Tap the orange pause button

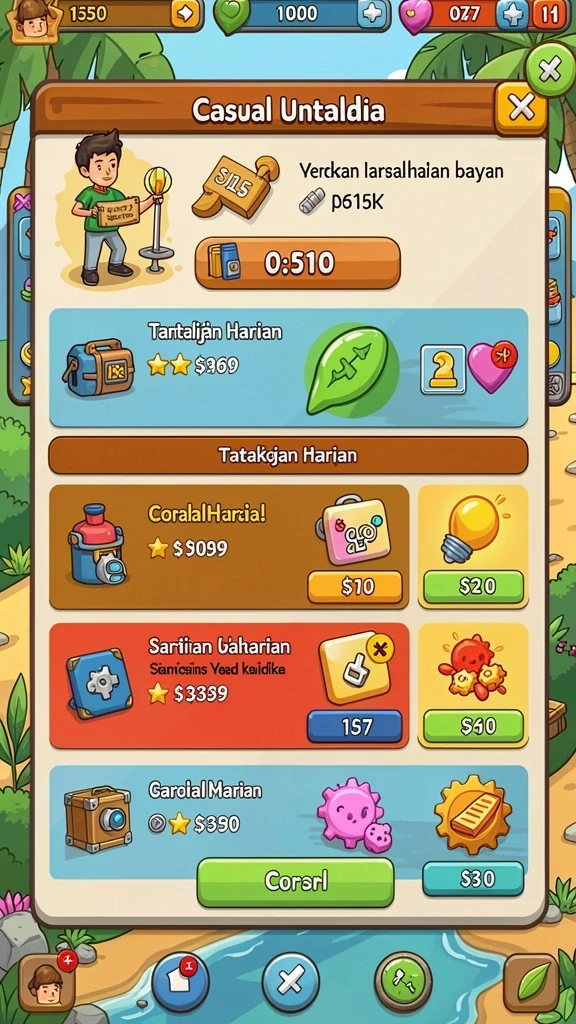[x=550, y=14]
